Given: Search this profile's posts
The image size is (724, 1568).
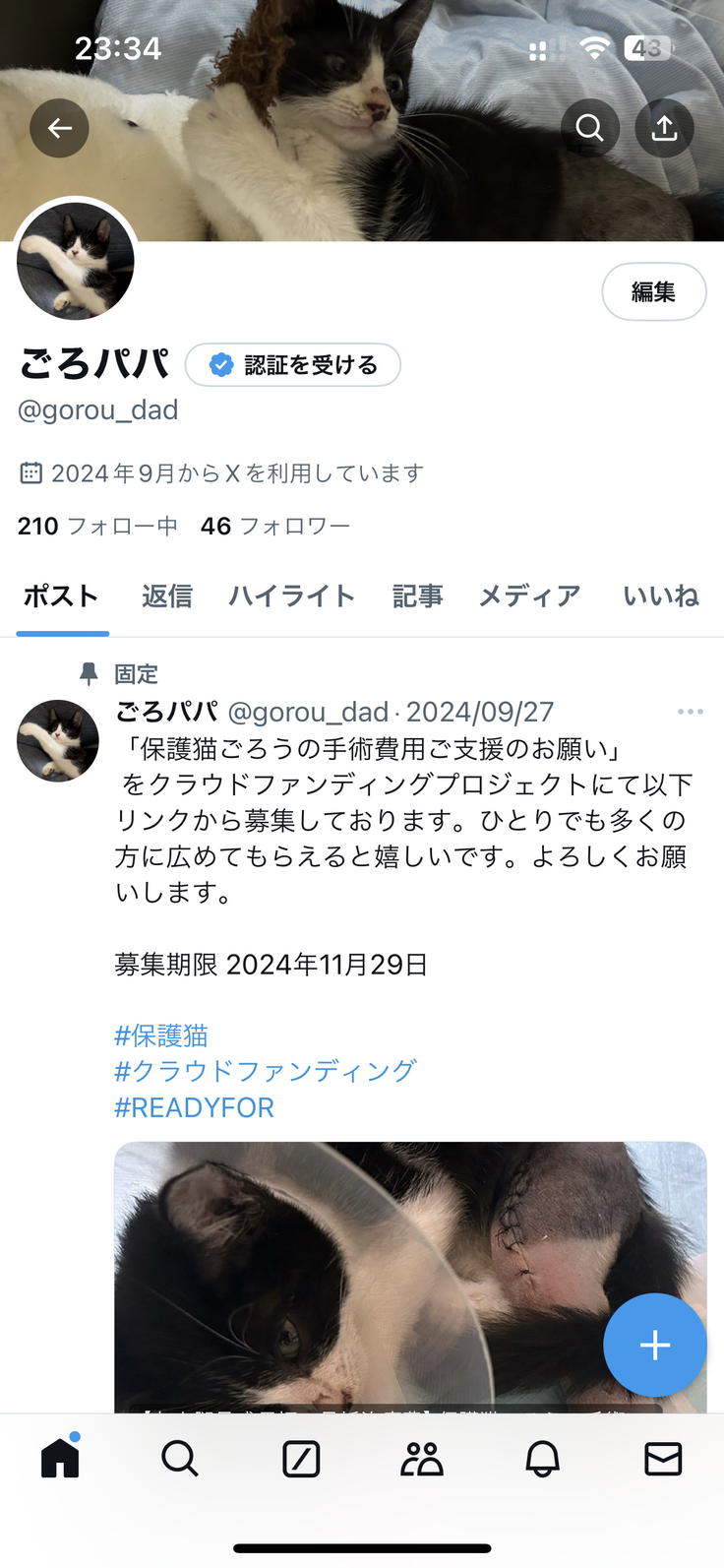Looking at the screenshot, I should [x=589, y=129].
